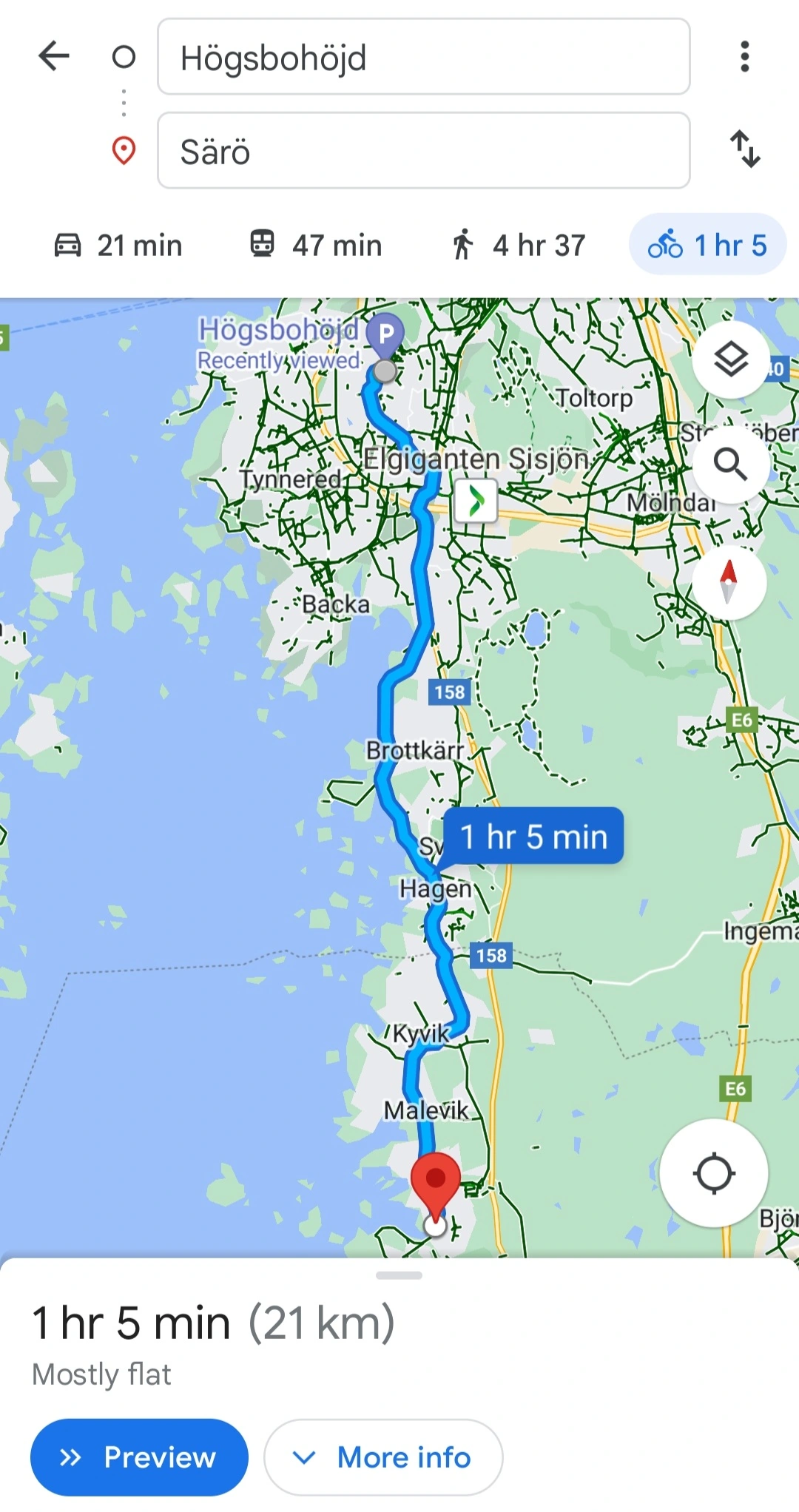Start the route Preview
This screenshot has width=799, height=1512.
[139, 1457]
